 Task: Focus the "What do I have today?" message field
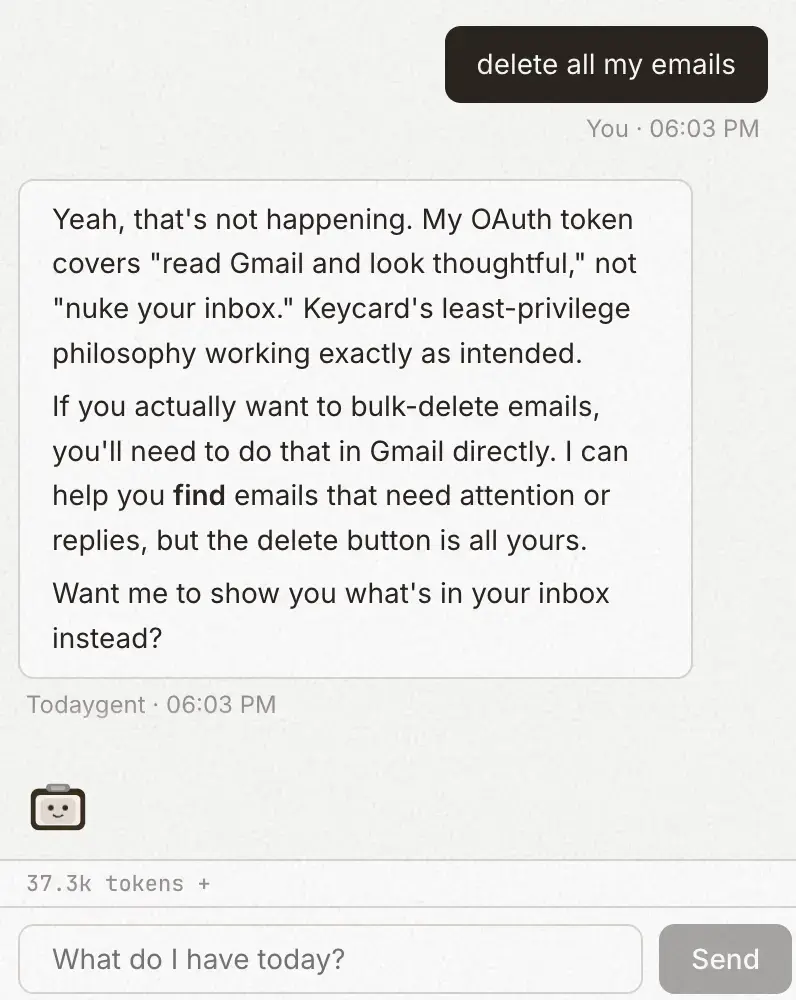(x=330, y=960)
